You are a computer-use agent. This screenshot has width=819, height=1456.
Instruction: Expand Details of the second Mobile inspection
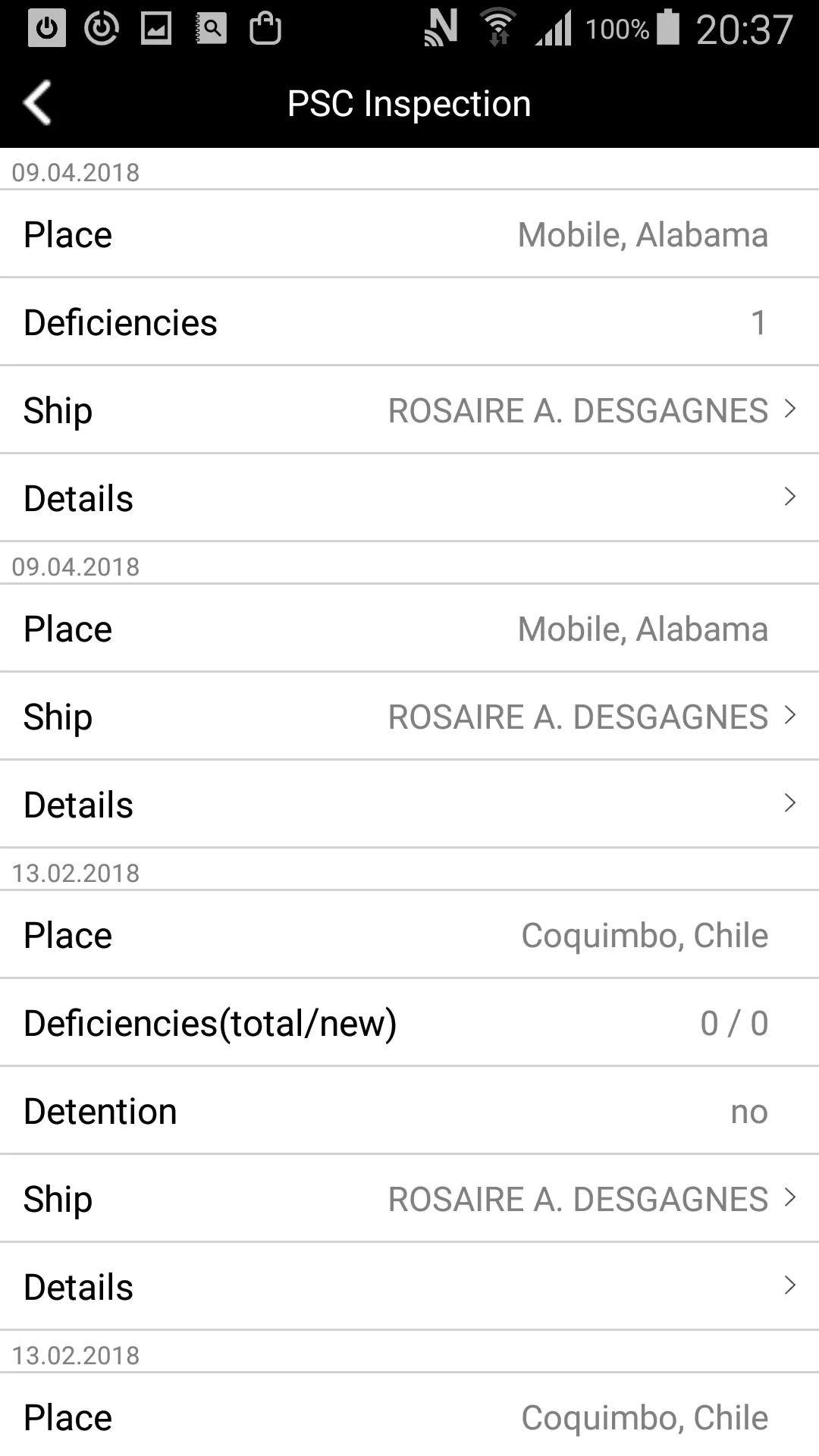pyautogui.click(x=409, y=804)
